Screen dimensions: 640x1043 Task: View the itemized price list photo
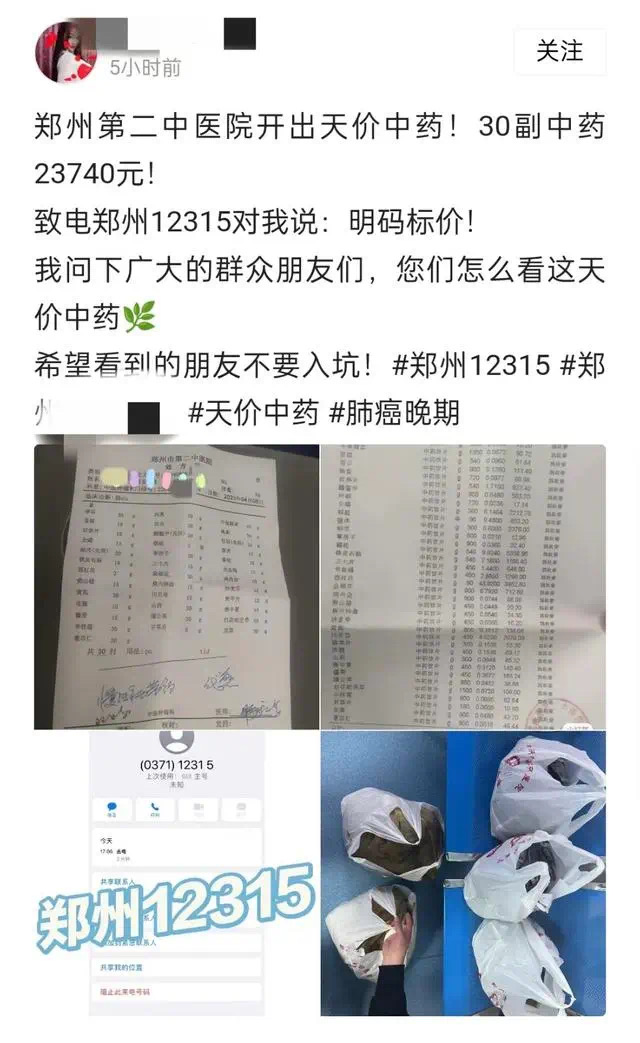(x=463, y=586)
